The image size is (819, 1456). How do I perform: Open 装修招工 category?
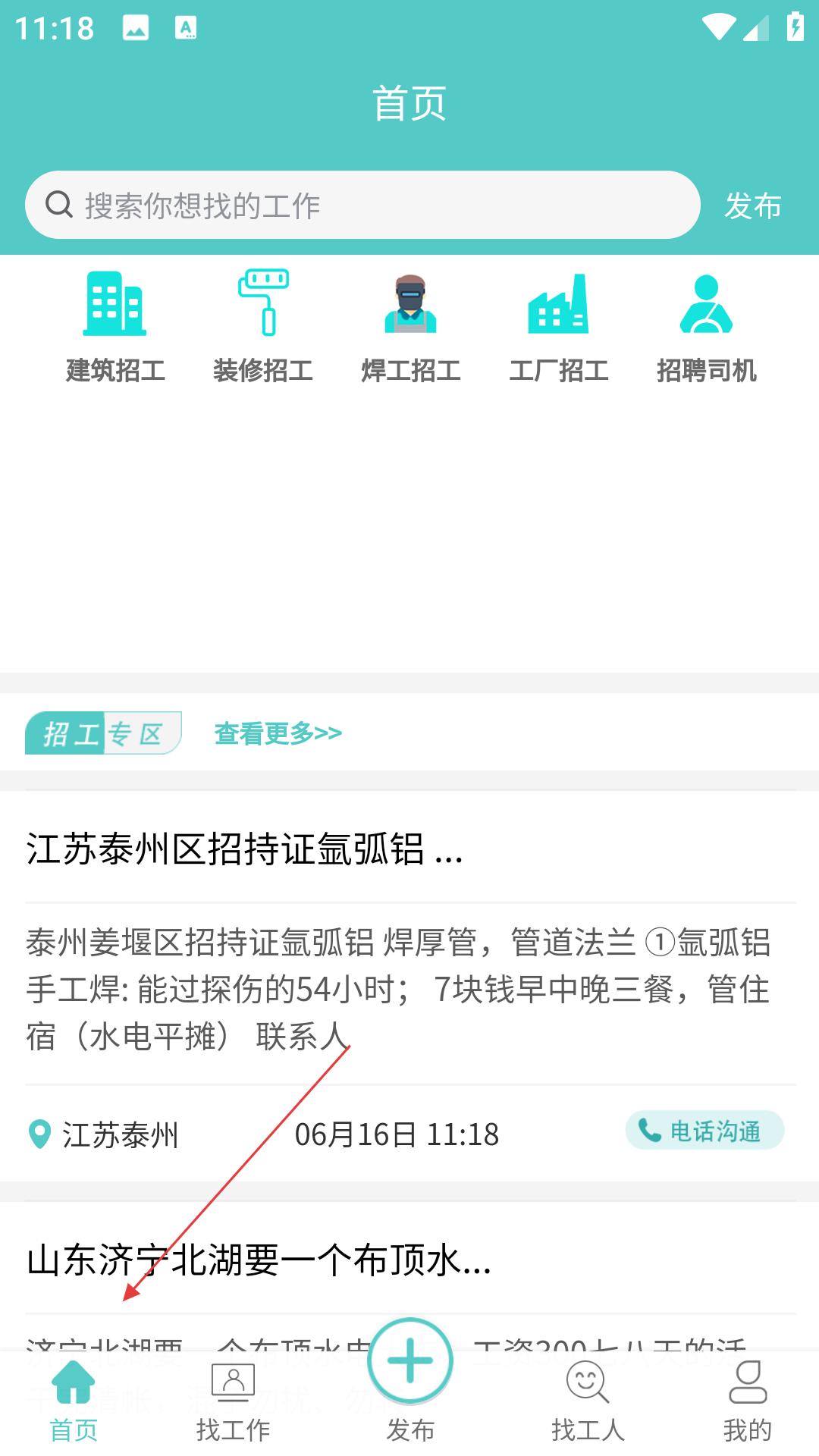point(263,327)
